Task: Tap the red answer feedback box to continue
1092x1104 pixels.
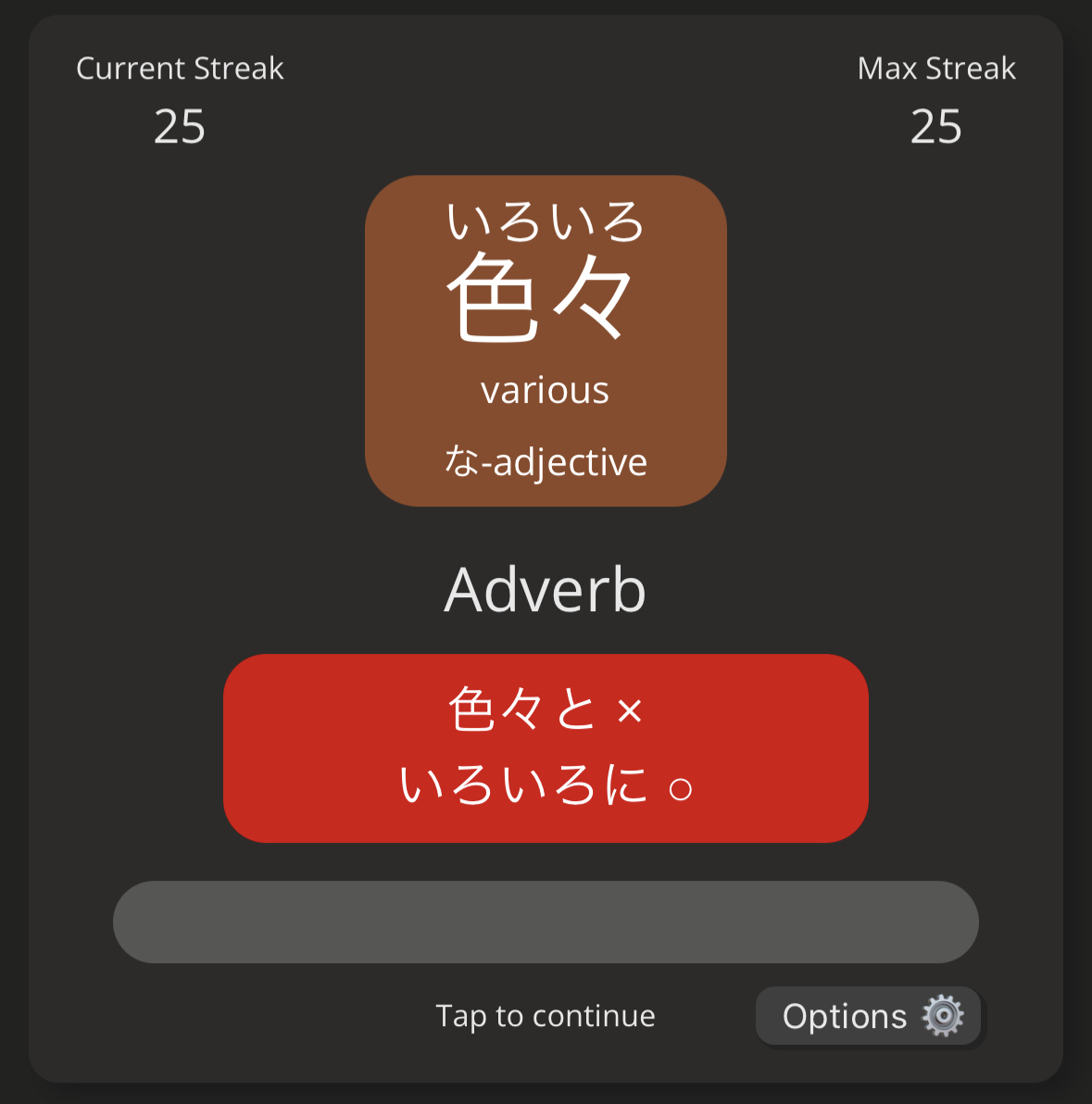Action: point(546,748)
